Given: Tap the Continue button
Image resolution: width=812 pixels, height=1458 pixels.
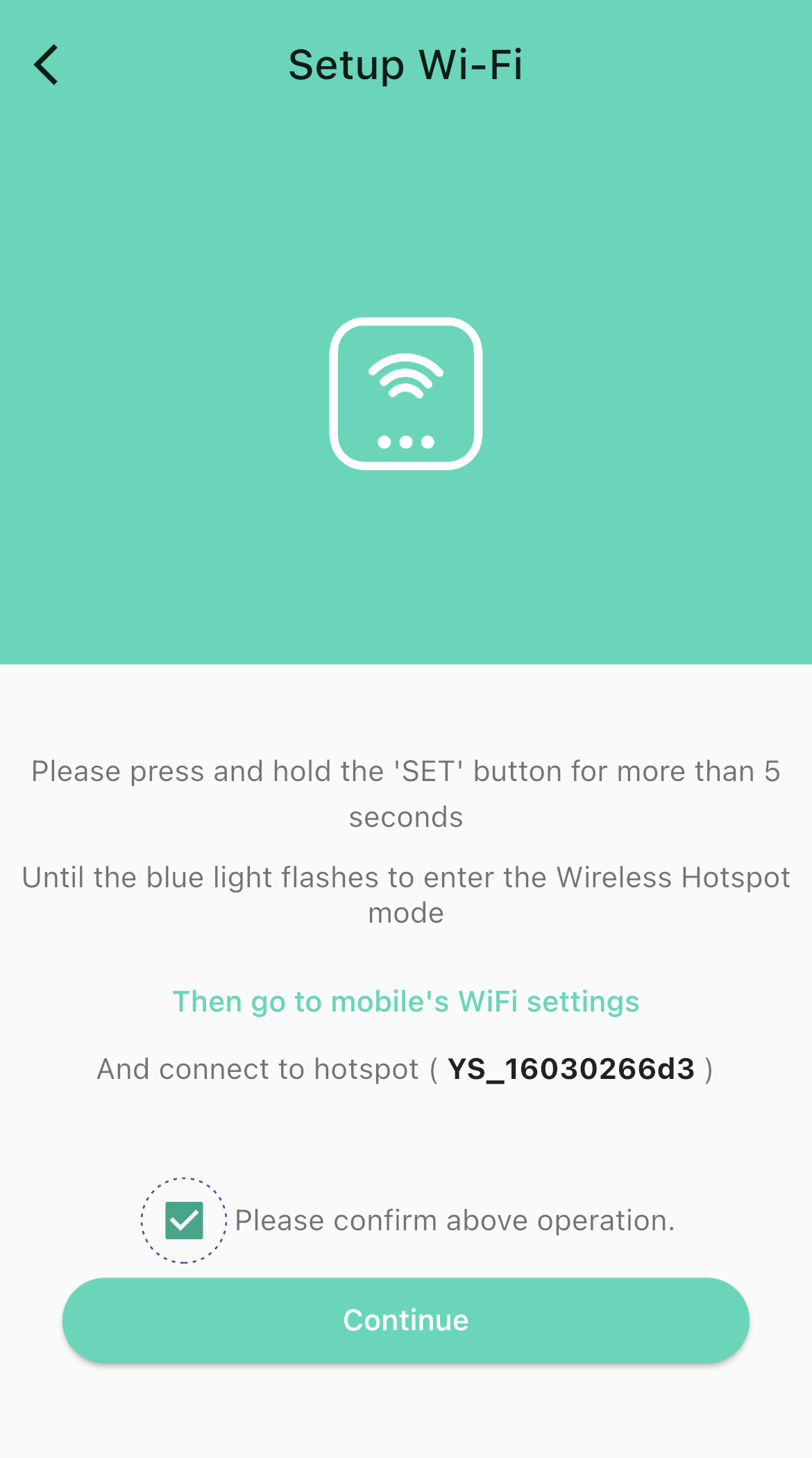Looking at the screenshot, I should [x=405, y=1320].
